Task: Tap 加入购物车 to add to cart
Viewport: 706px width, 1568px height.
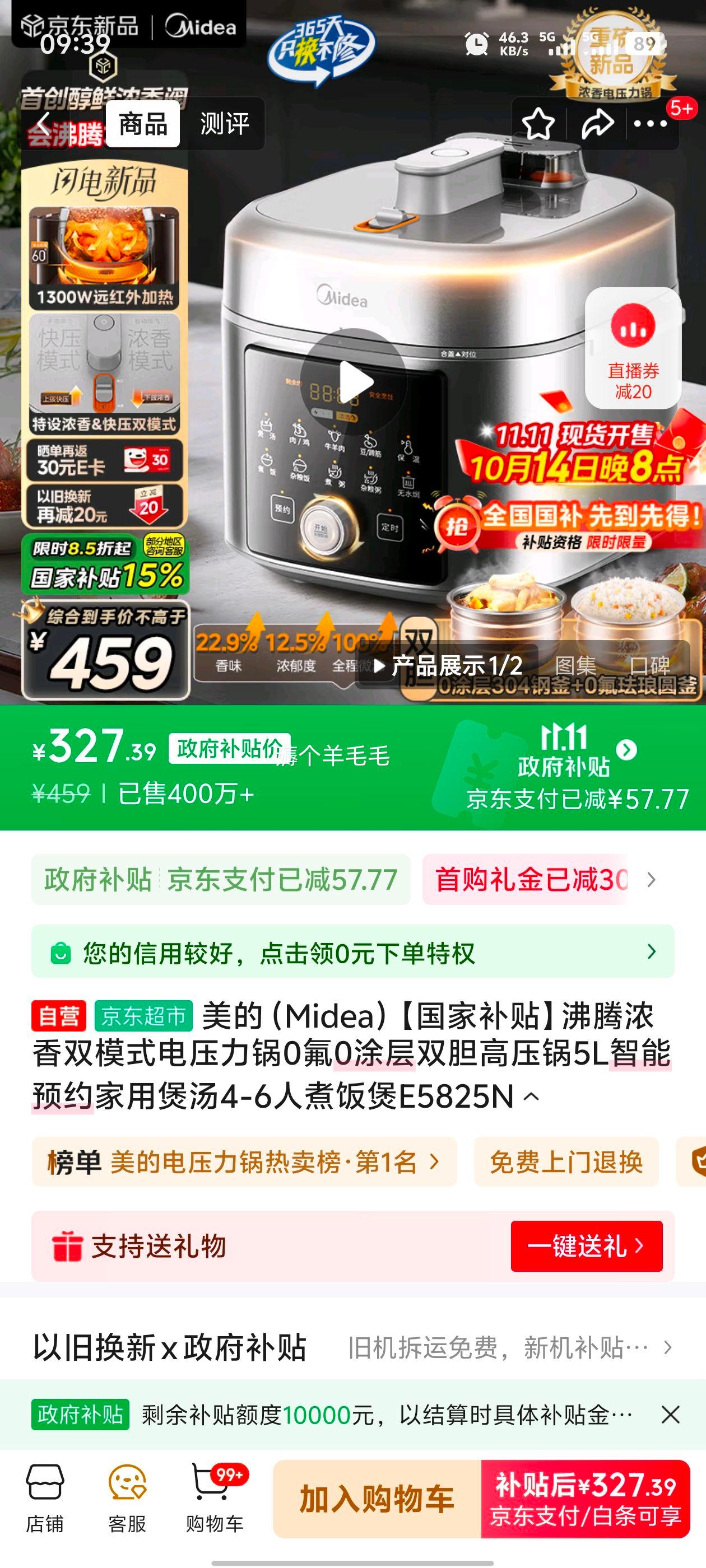Action: (377, 1499)
